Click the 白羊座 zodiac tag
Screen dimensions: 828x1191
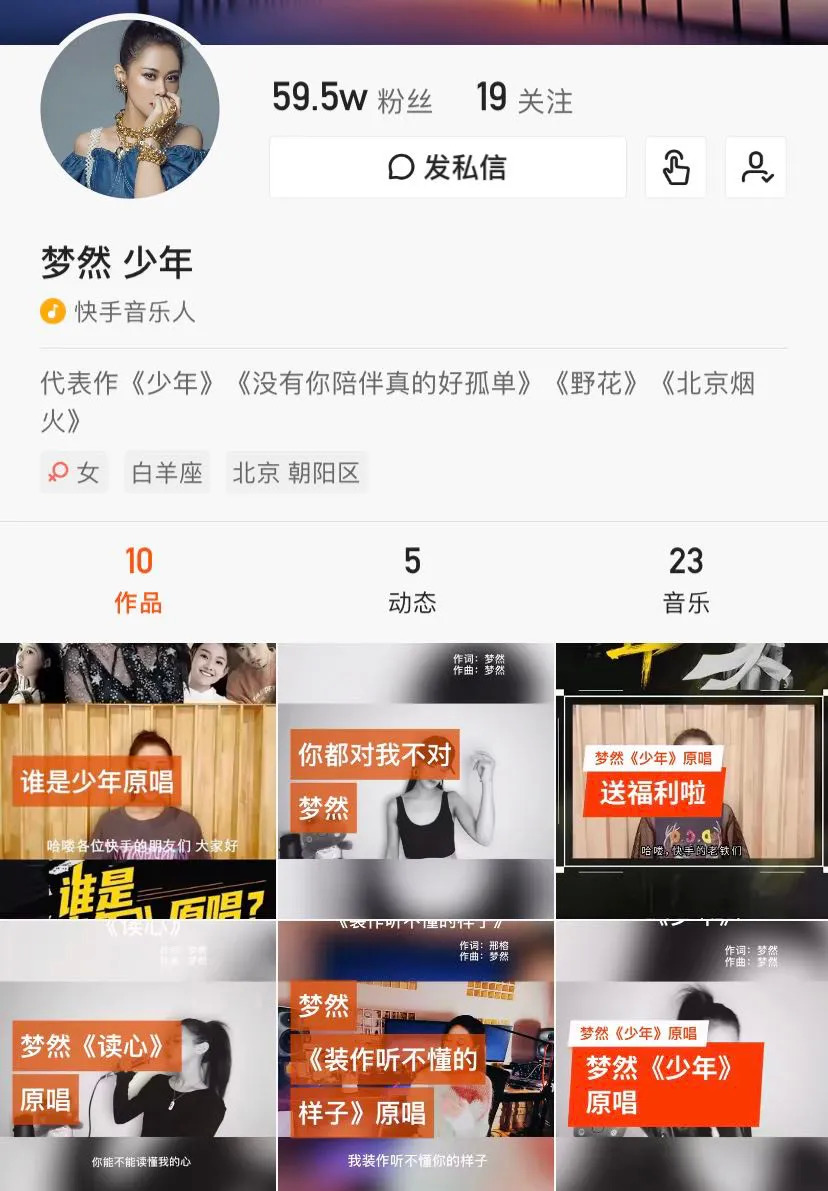tap(166, 472)
